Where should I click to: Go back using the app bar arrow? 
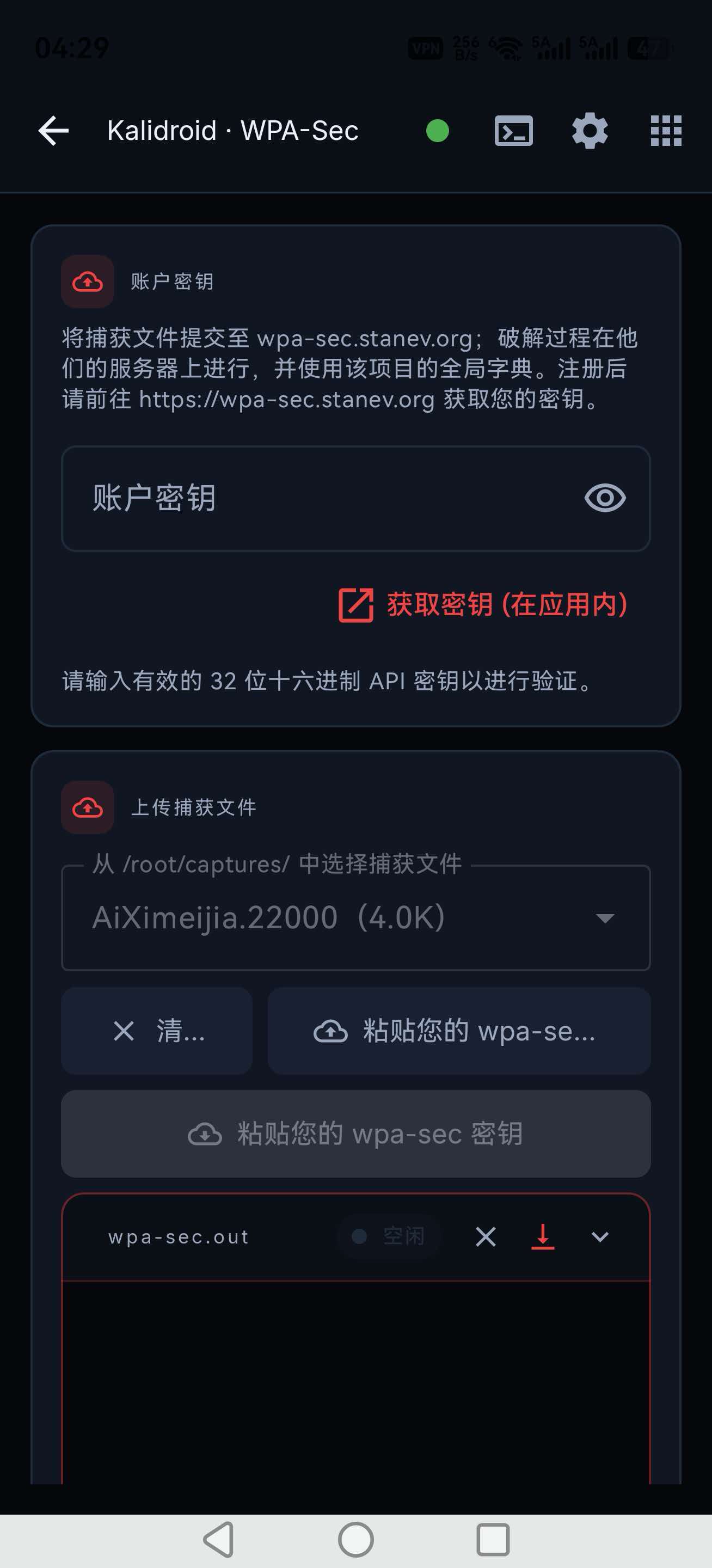click(53, 131)
